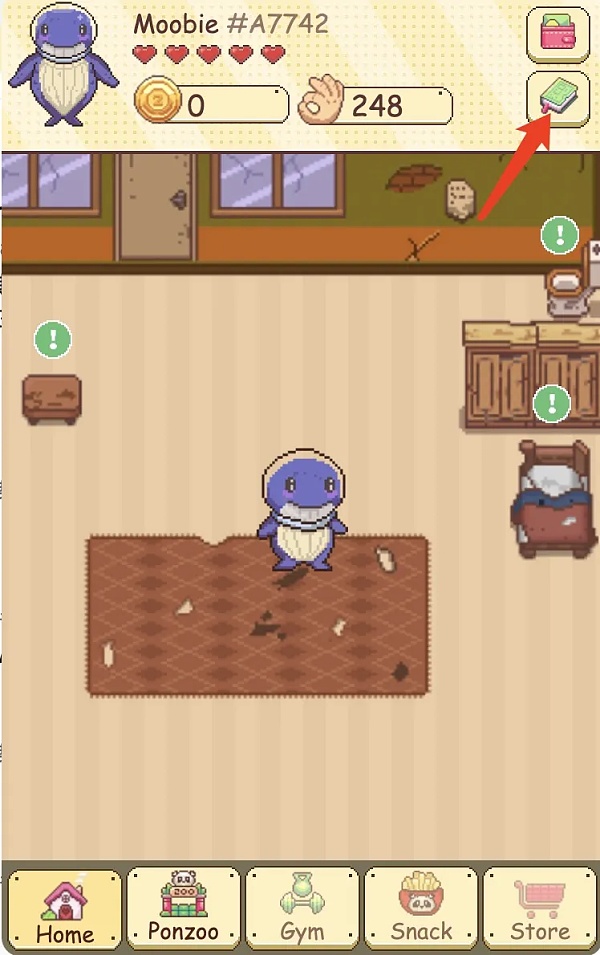
Task: Open the wallet icon
Action: pyautogui.click(x=558, y=32)
